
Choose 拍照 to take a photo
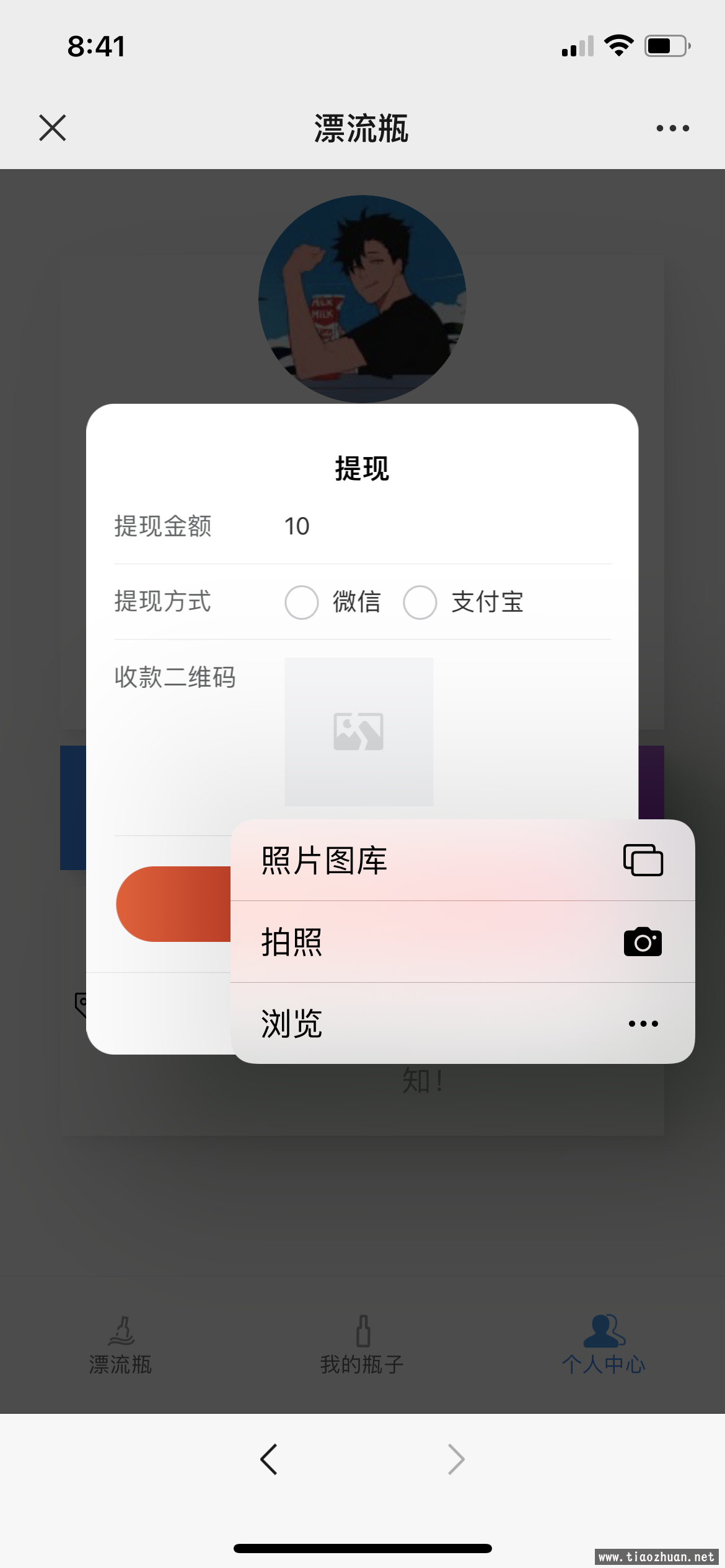pos(462,942)
